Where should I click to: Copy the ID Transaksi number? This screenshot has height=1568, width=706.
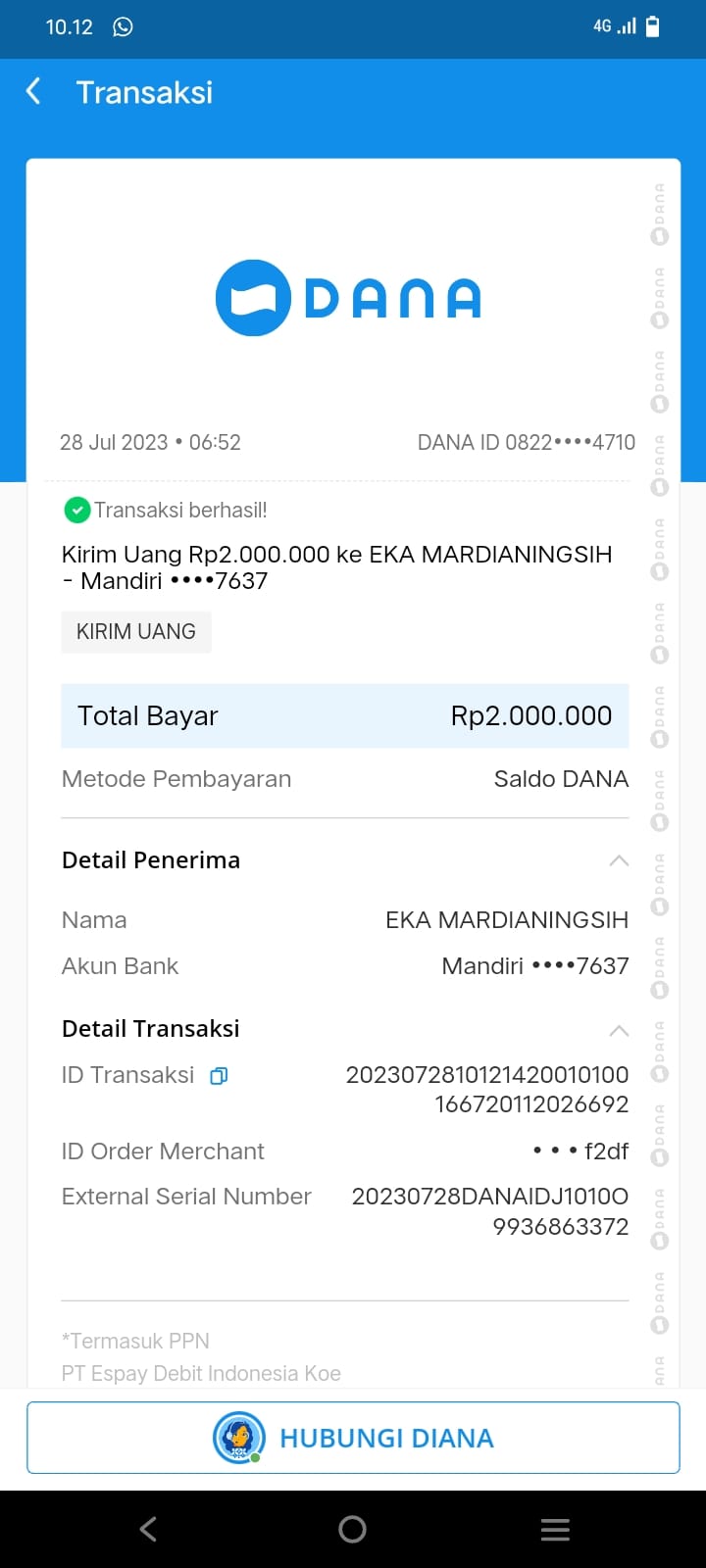219,1076
